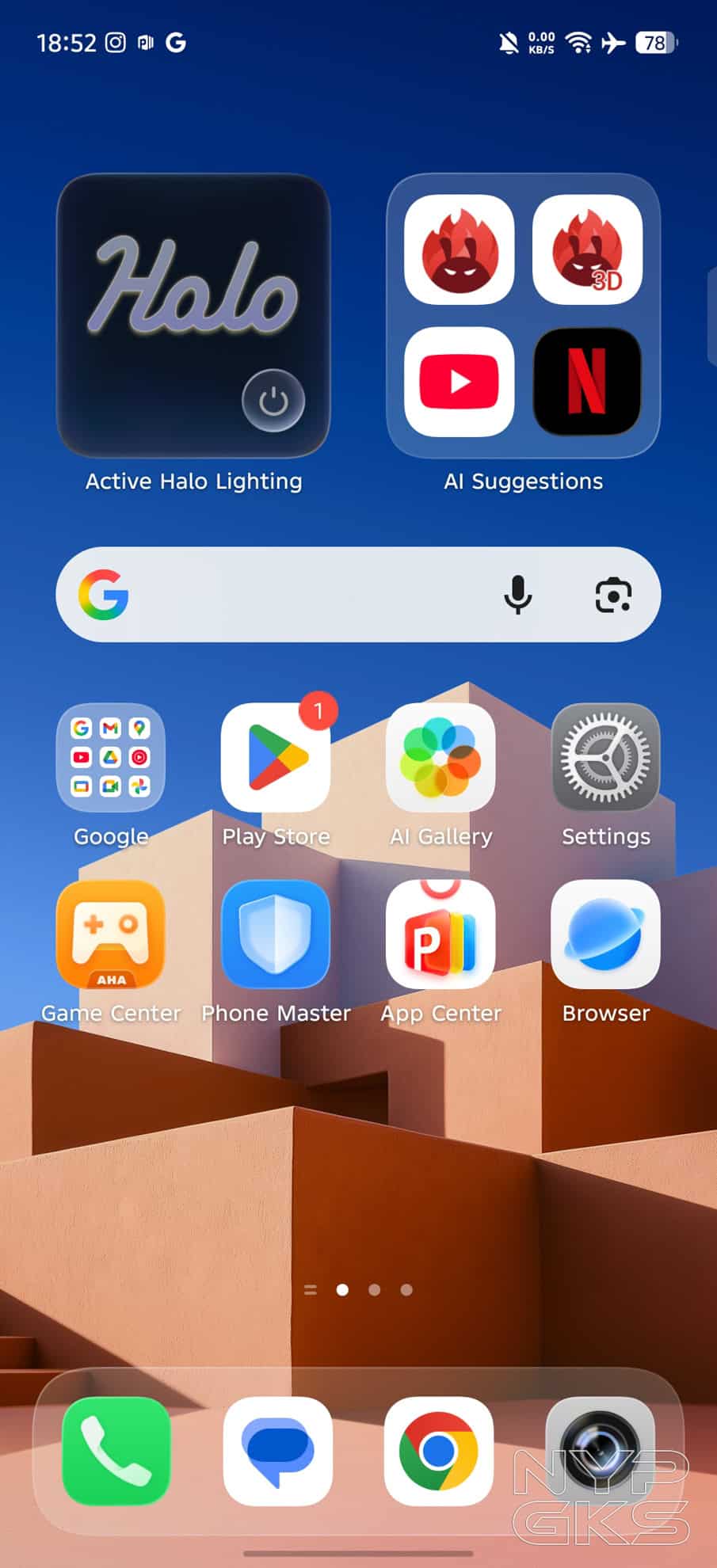Launch the Play Store
This screenshot has height=1568, width=717.
coord(276,758)
